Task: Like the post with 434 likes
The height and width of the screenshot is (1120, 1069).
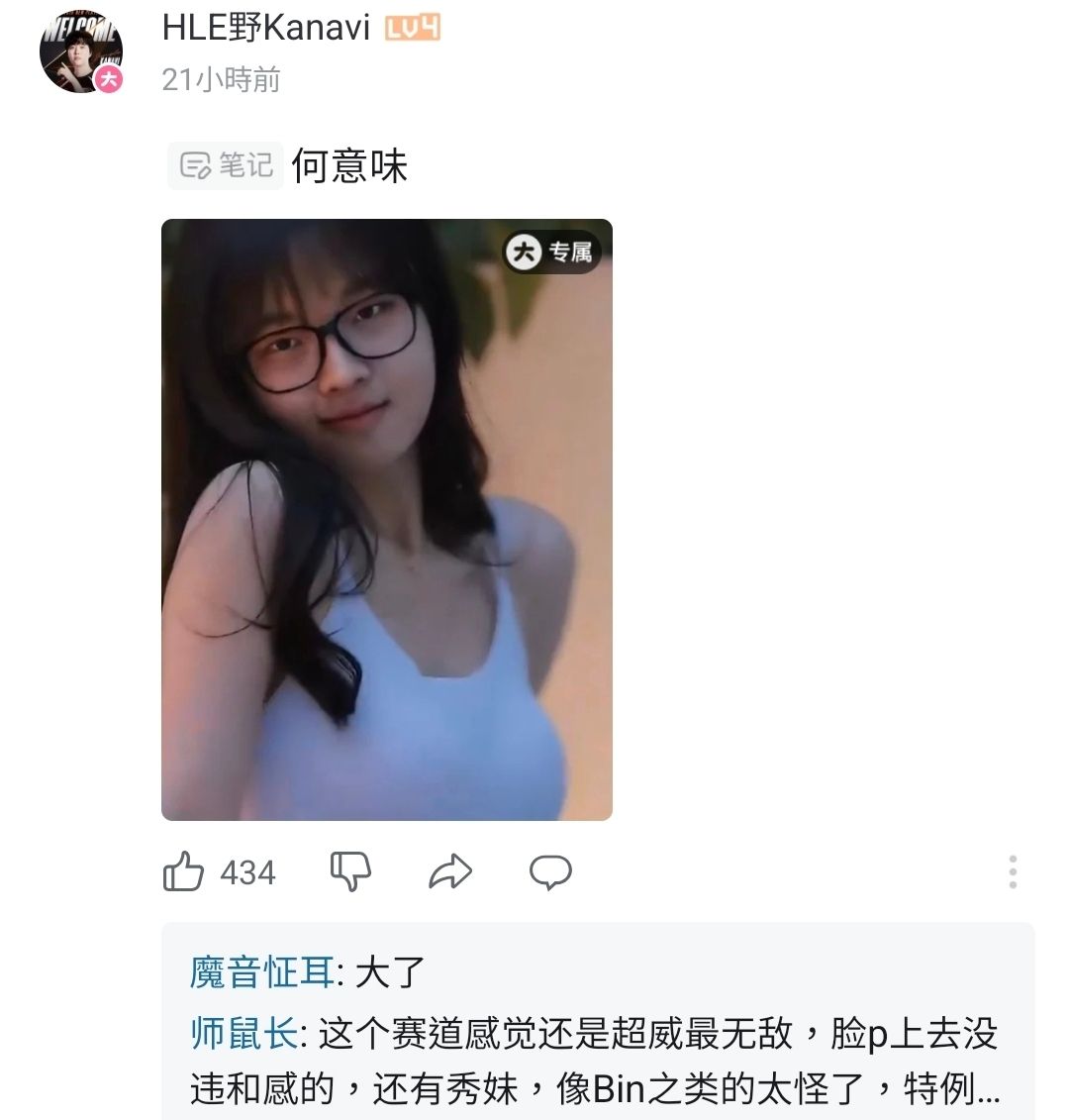Action: point(184,872)
